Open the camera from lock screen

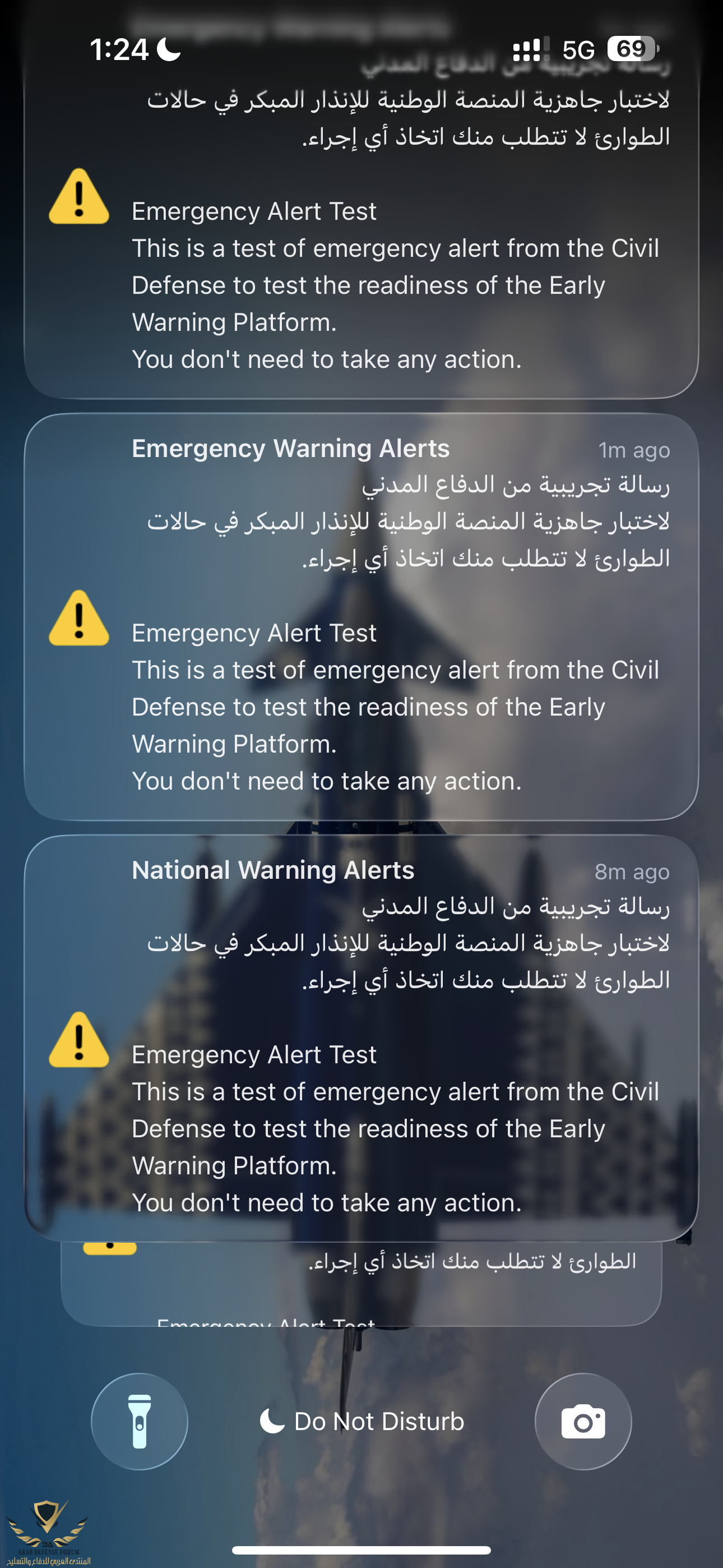click(x=582, y=1421)
